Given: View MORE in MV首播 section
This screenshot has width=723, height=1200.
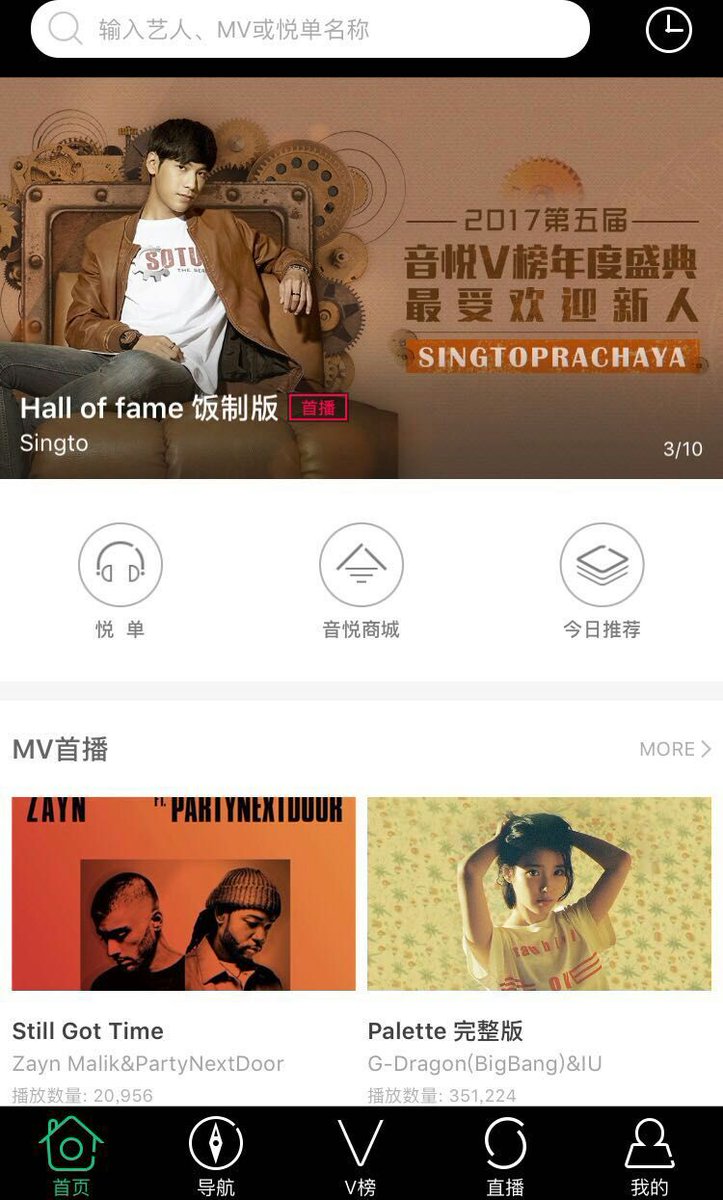Looking at the screenshot, I should 676,749.
